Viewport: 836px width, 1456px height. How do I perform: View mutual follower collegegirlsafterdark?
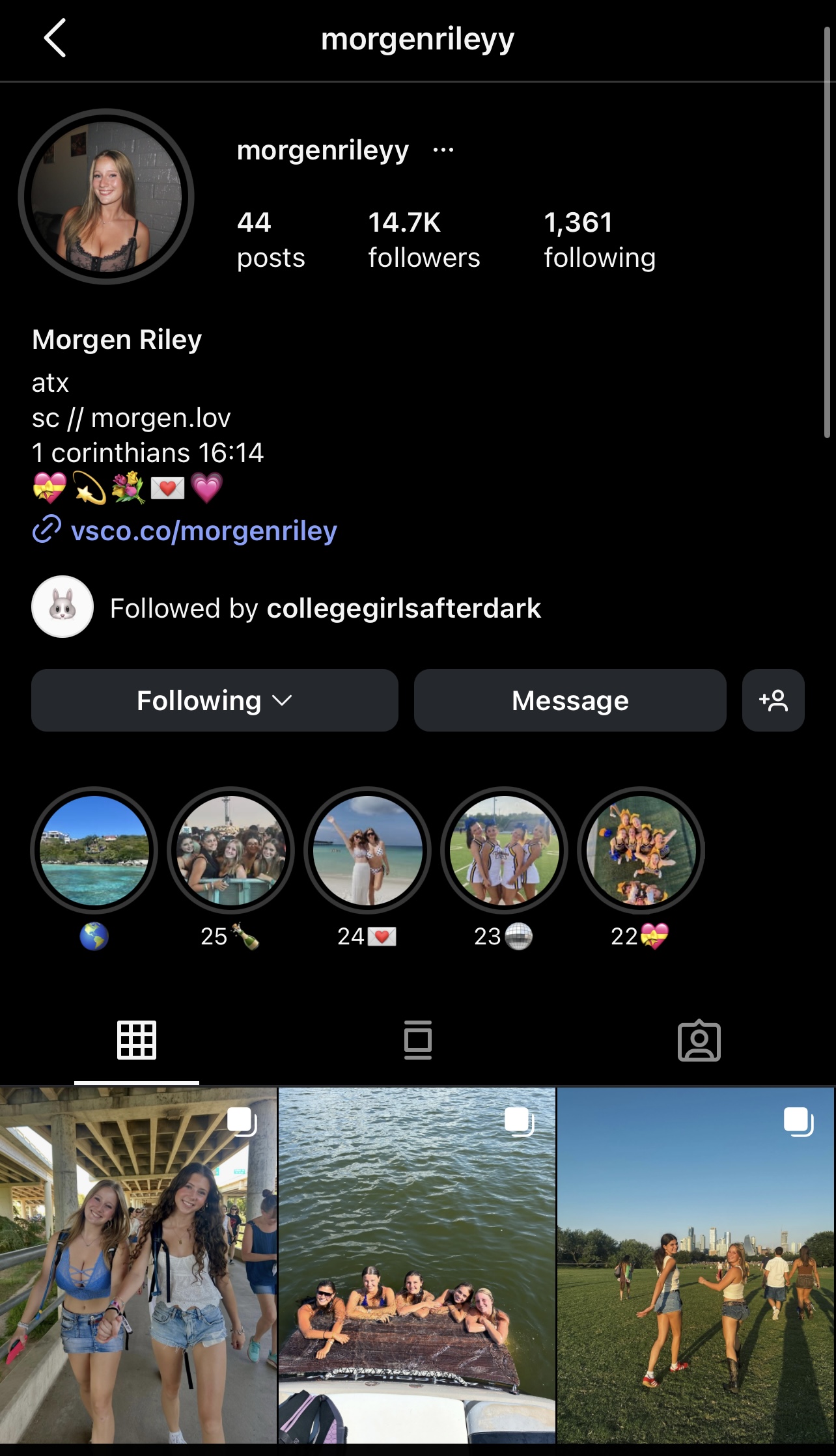(403, 608)
